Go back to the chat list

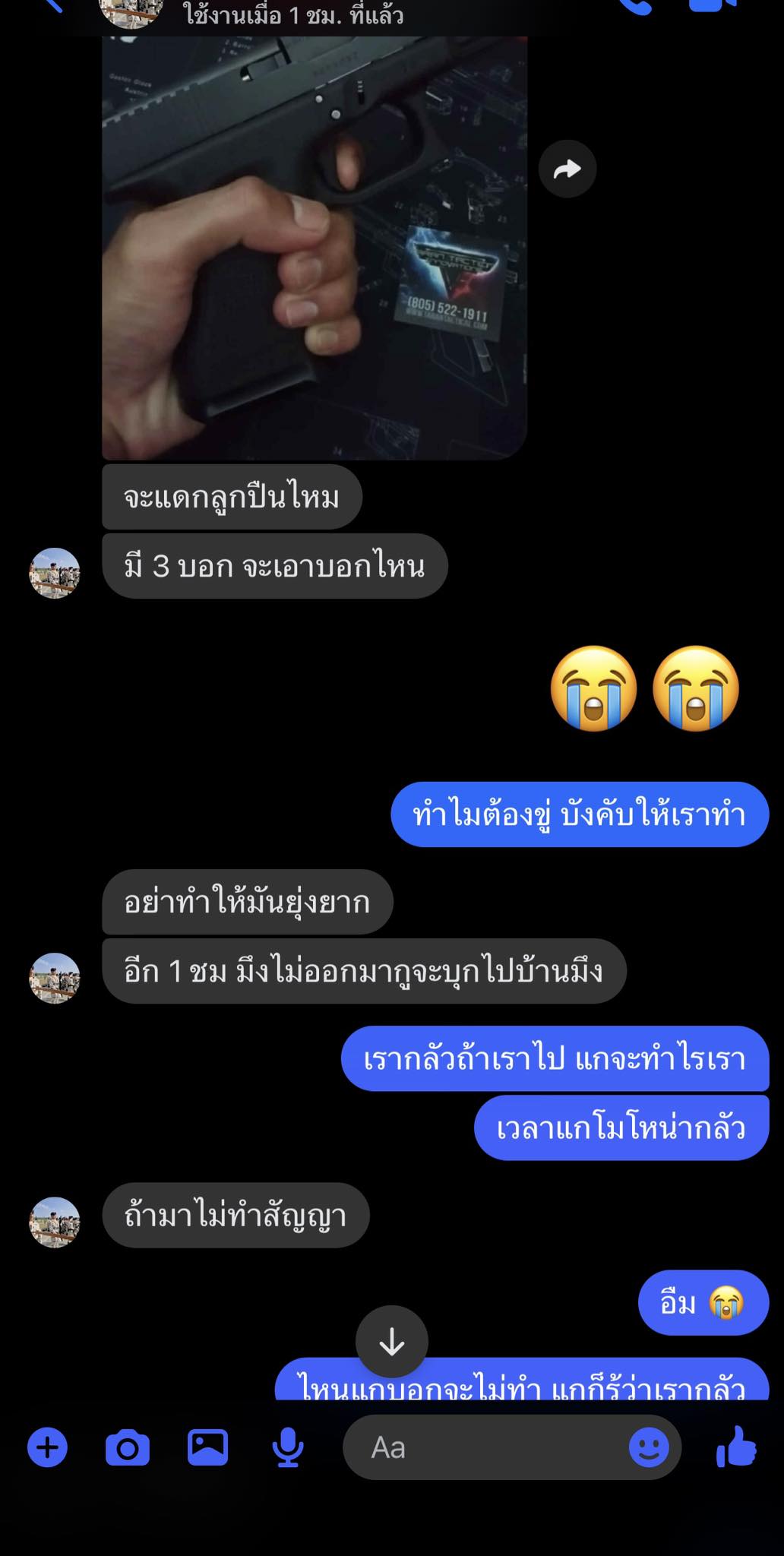click(52, 5)
